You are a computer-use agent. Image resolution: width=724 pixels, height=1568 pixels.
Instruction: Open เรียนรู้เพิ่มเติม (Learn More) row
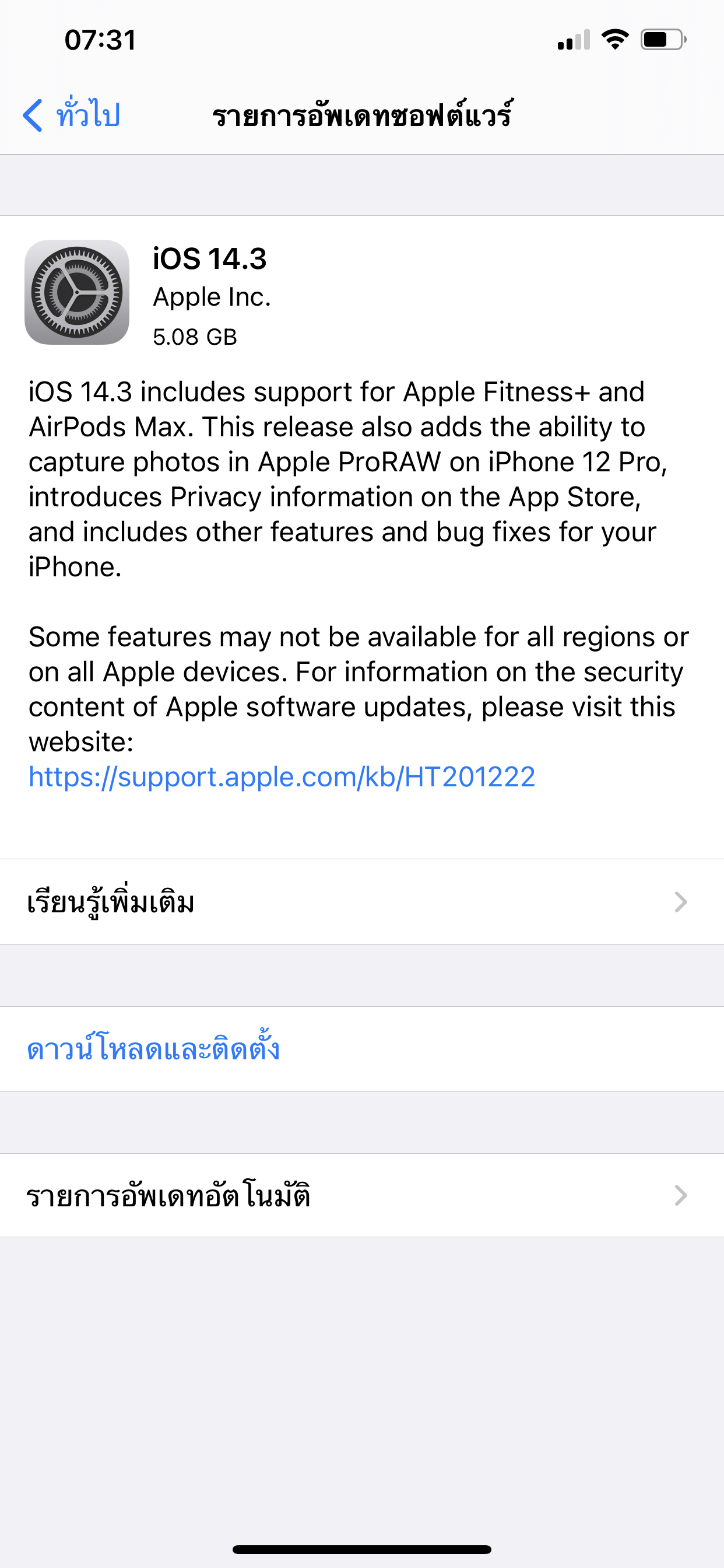coord(361,902)
